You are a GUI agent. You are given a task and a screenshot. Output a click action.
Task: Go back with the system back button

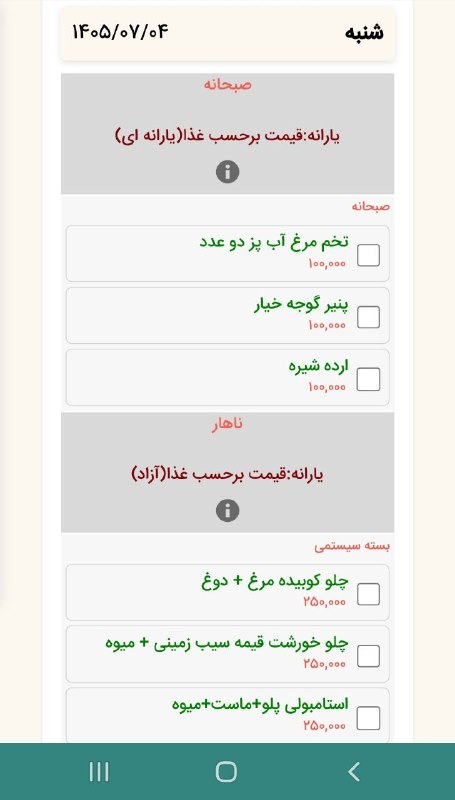[353, 771]
